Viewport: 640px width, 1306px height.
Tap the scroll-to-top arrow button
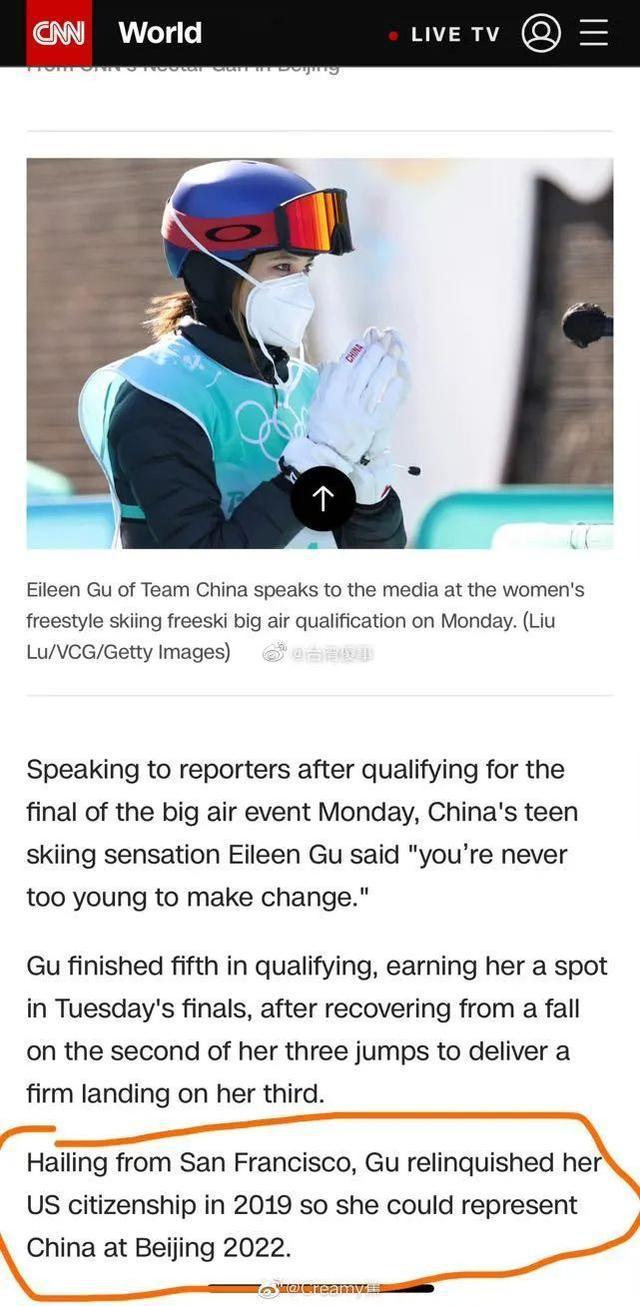pos(323,498)
